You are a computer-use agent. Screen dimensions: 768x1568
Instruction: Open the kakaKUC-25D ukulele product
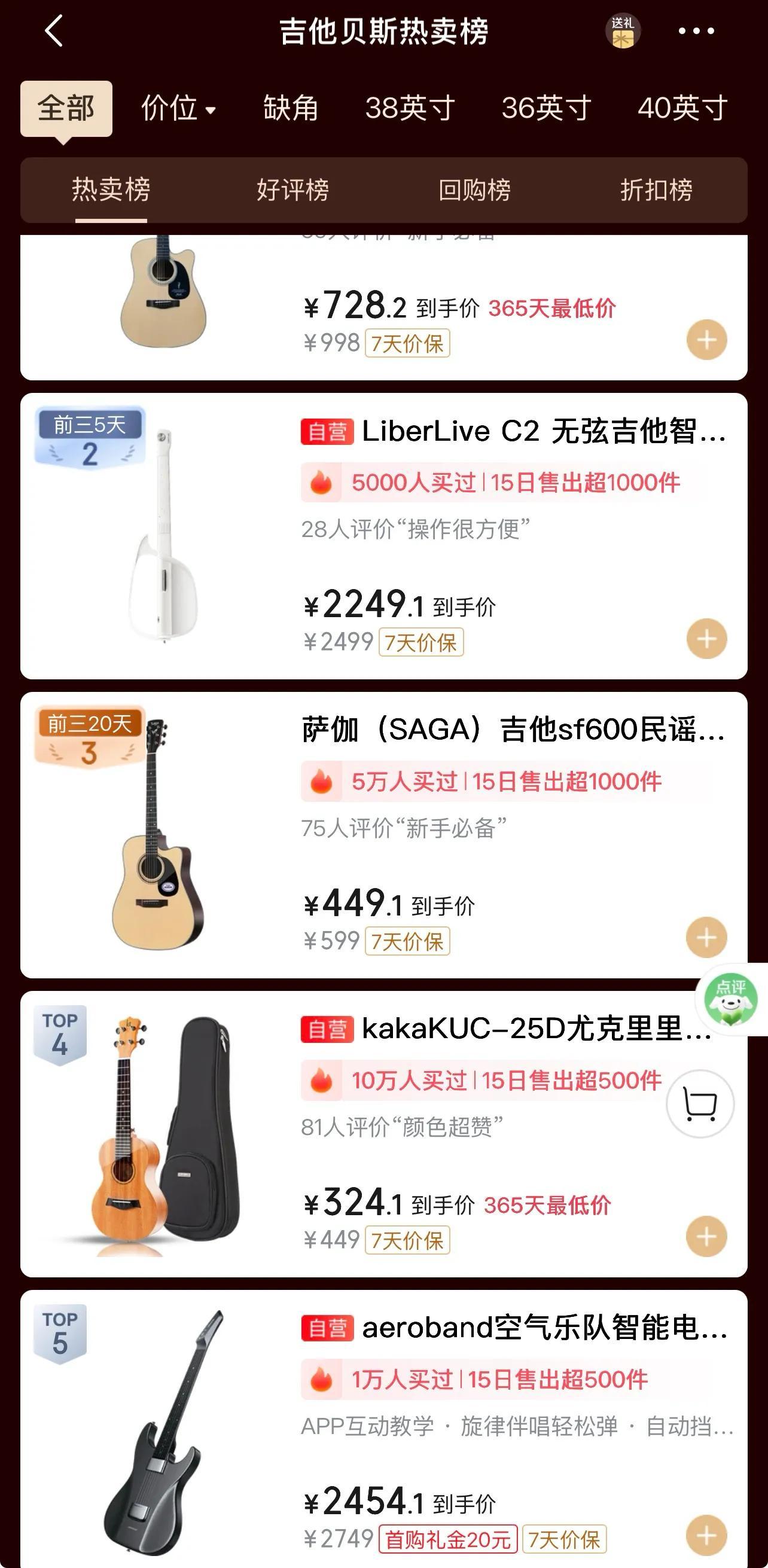505,1029
